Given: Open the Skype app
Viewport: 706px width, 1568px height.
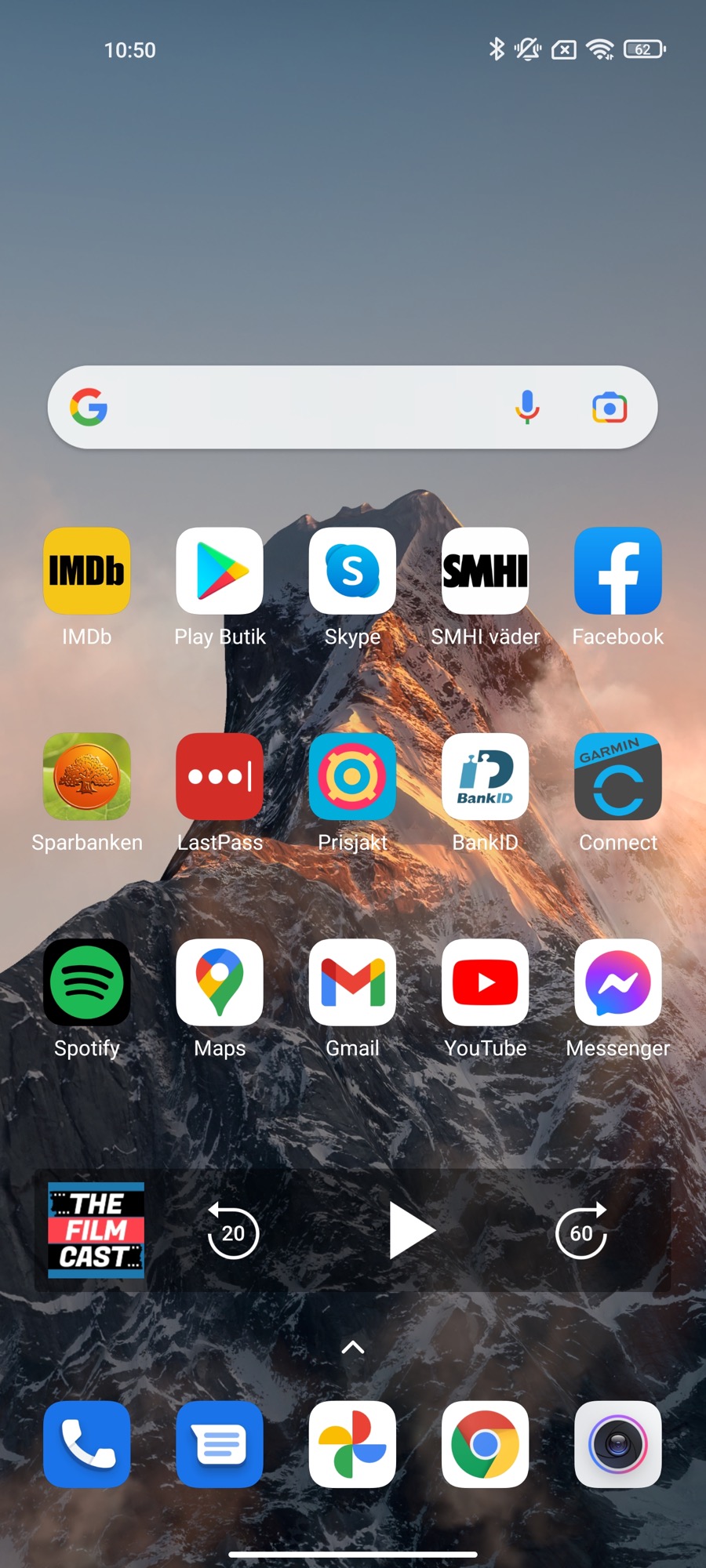Looking at the screenshot, I should coord(352,571).
